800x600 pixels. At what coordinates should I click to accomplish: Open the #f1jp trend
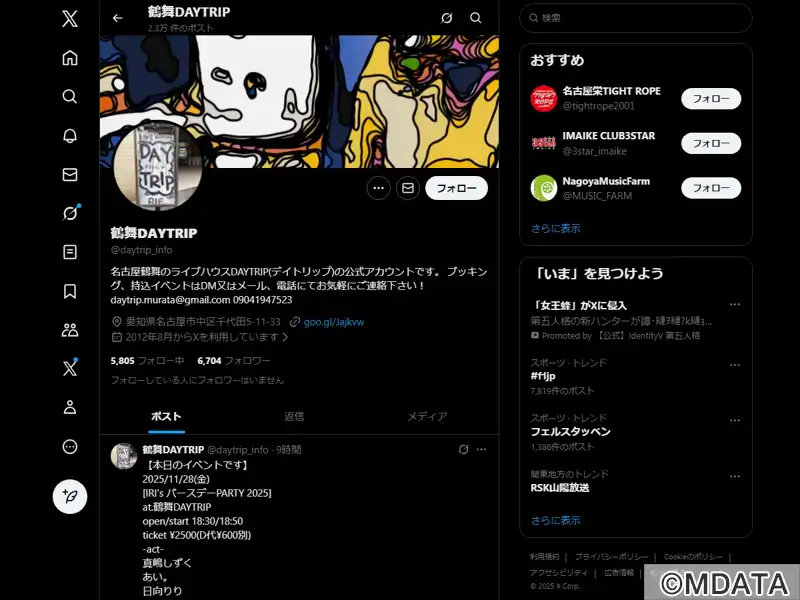pos(543,376)
